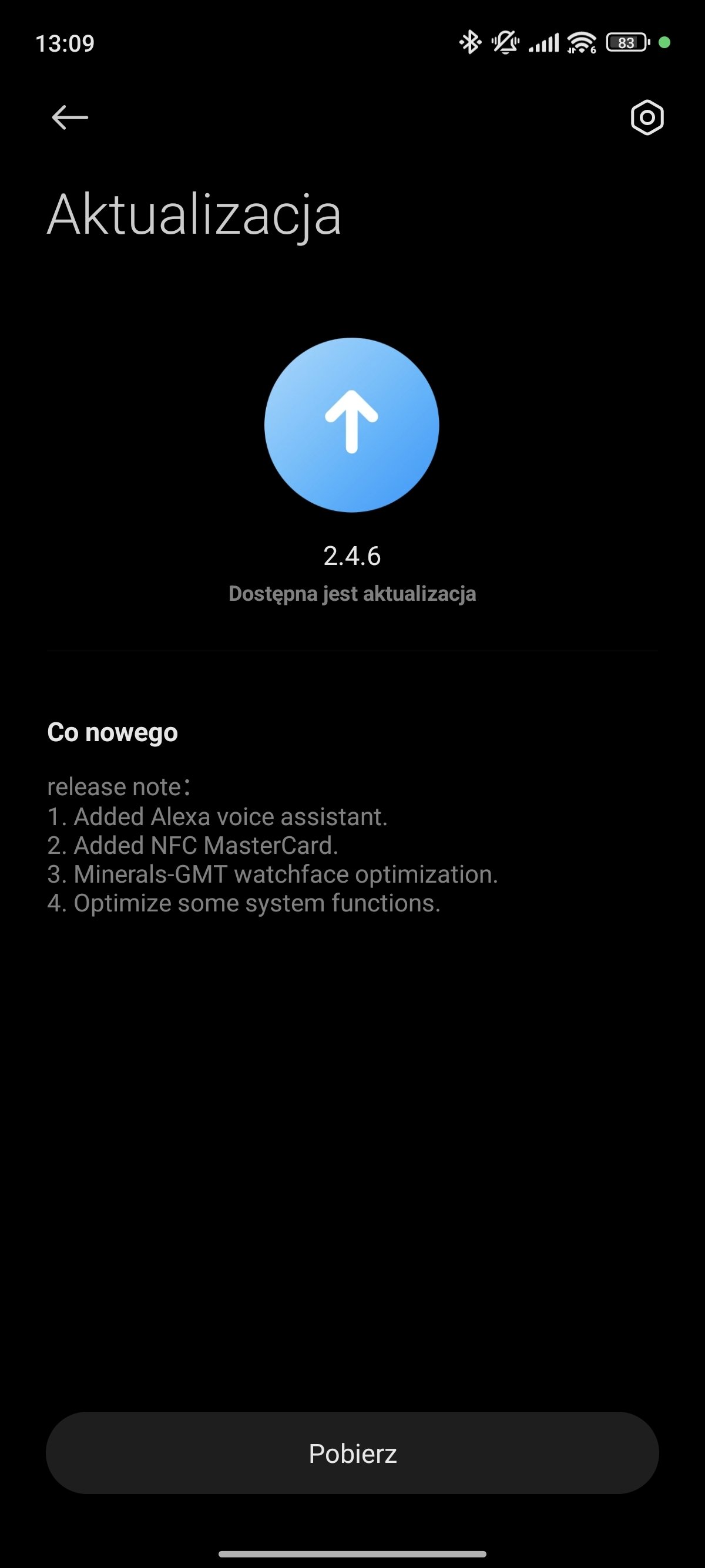Viewport: 705px width, 1568px height.
Task: Tap Pobierz to download update
Action: 352,1453
